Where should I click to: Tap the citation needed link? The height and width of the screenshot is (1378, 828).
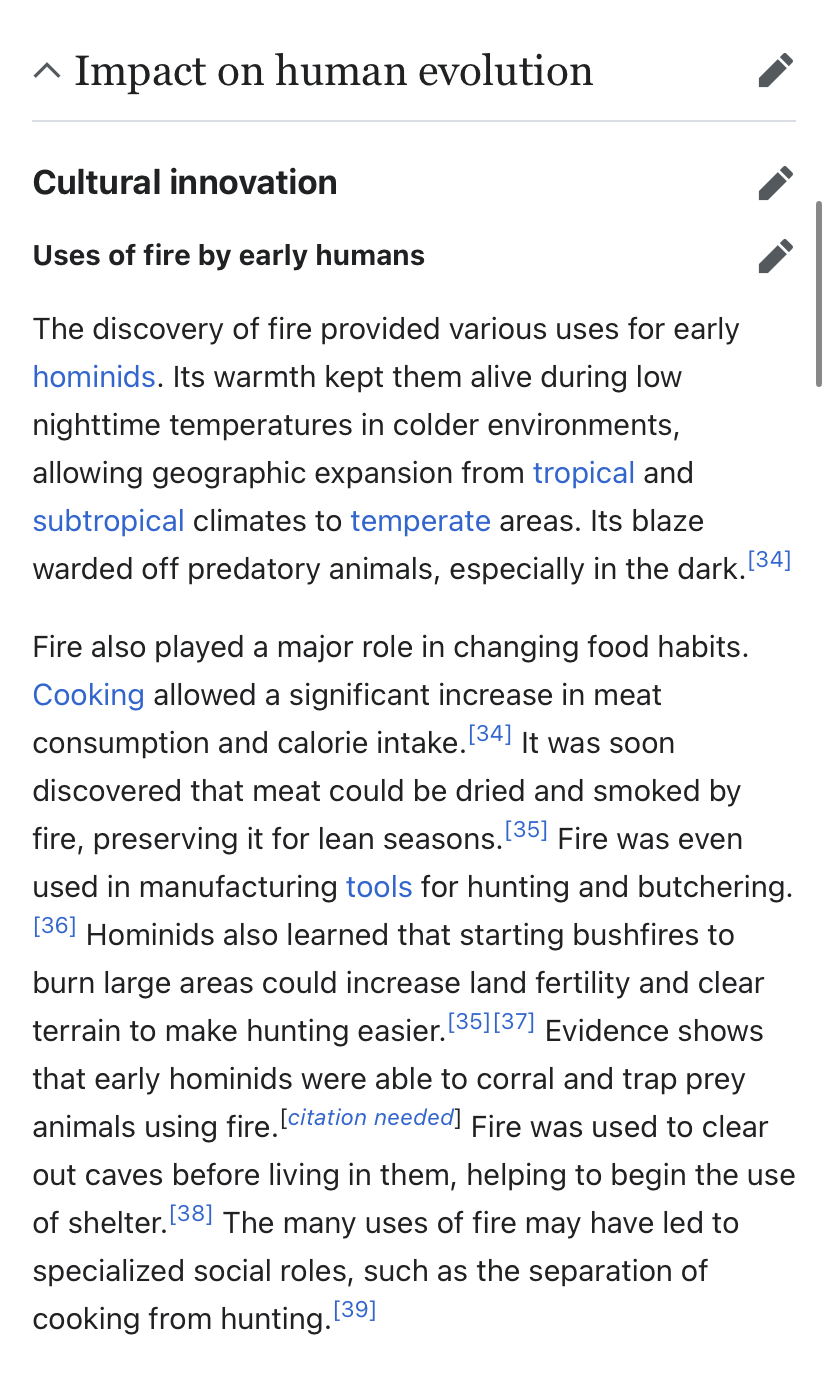[371, 1118]
